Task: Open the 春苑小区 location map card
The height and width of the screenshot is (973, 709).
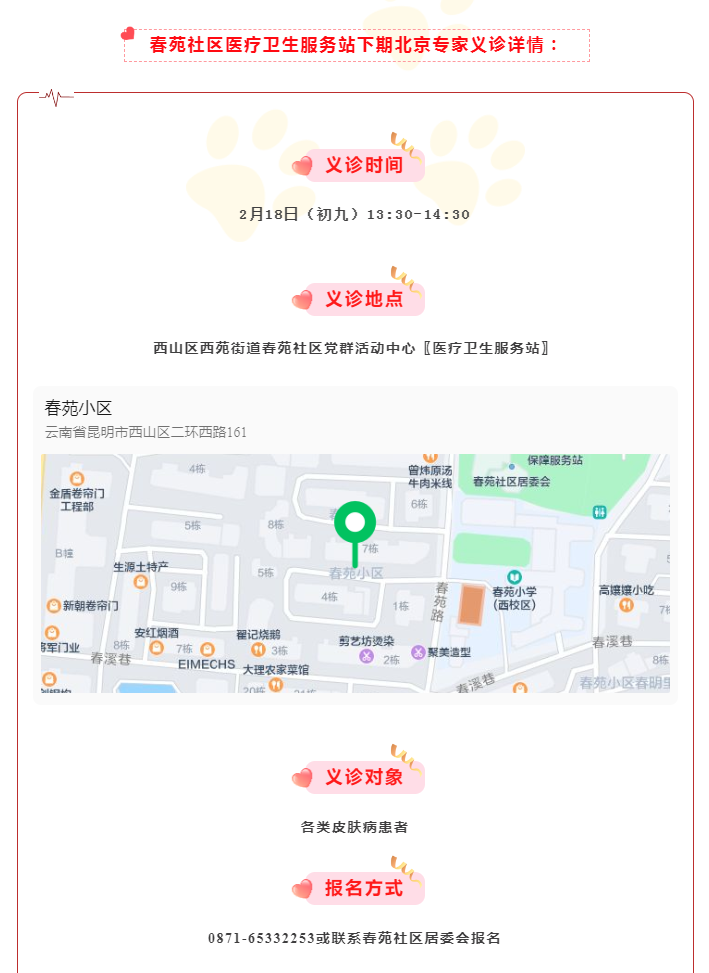Action: pos(355,545)
